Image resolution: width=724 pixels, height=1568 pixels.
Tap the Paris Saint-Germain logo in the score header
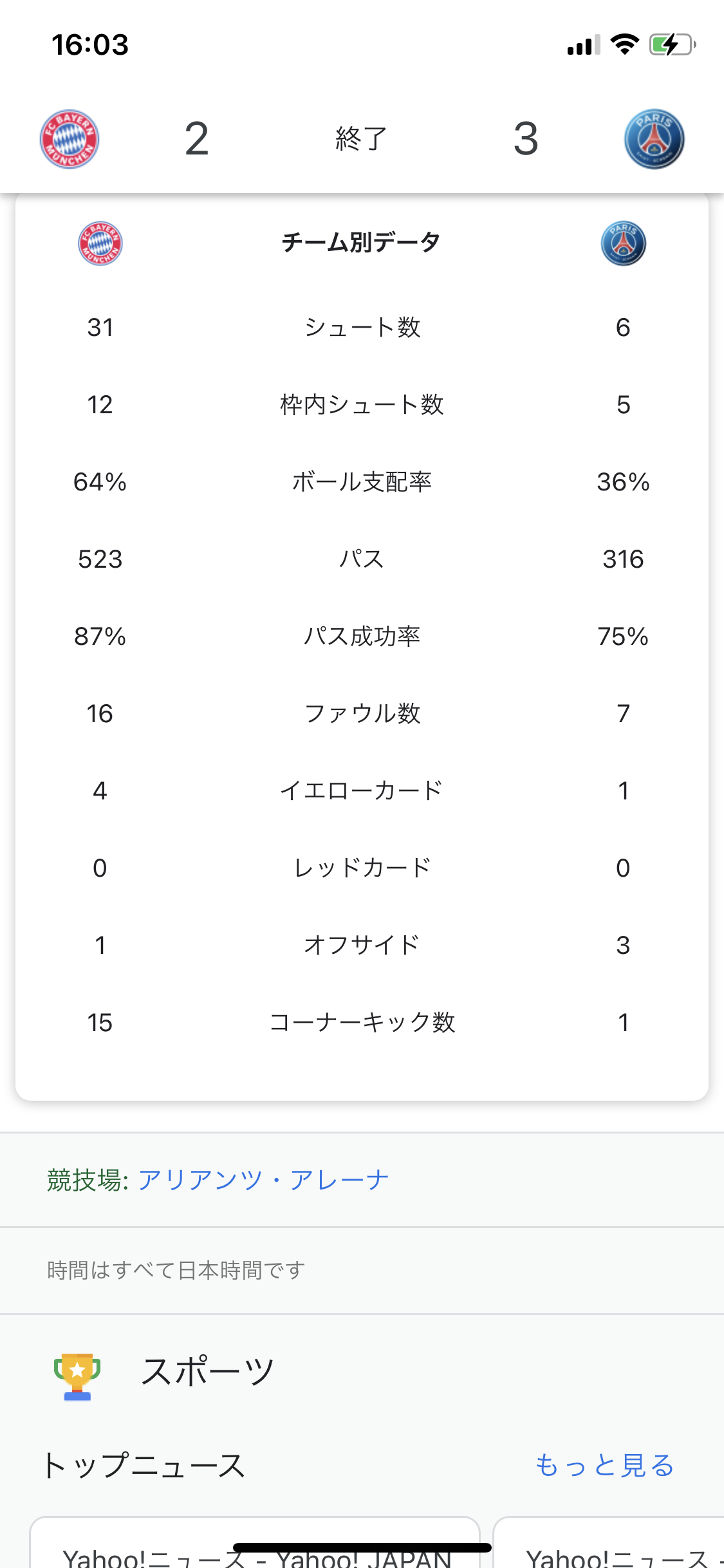[654, 139]
